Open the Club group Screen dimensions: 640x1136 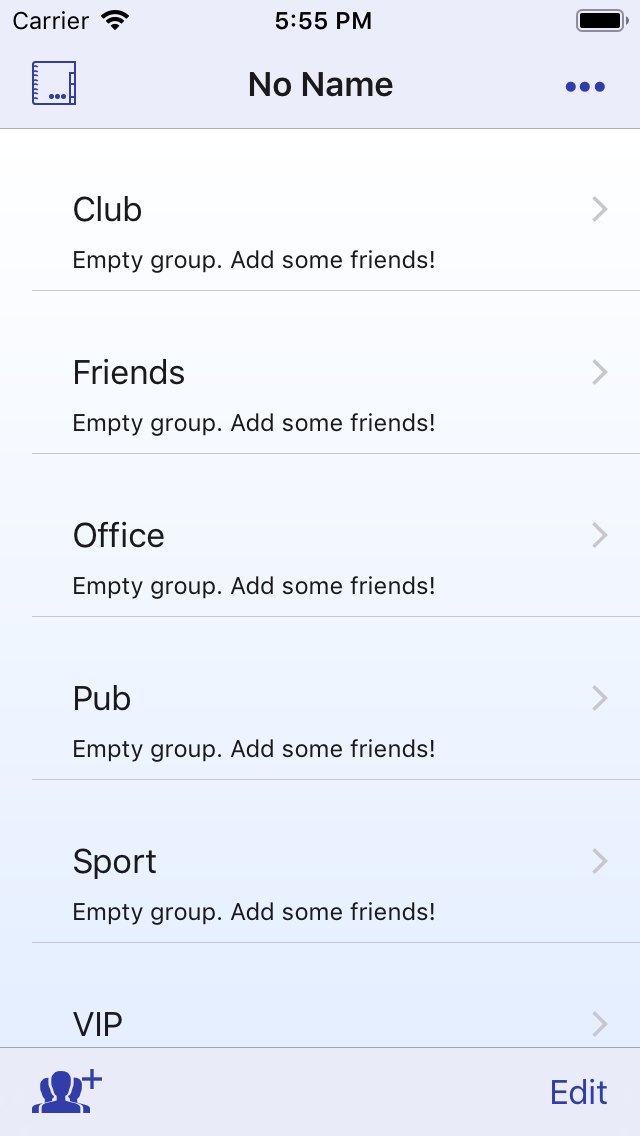click(x=320, y=228)
